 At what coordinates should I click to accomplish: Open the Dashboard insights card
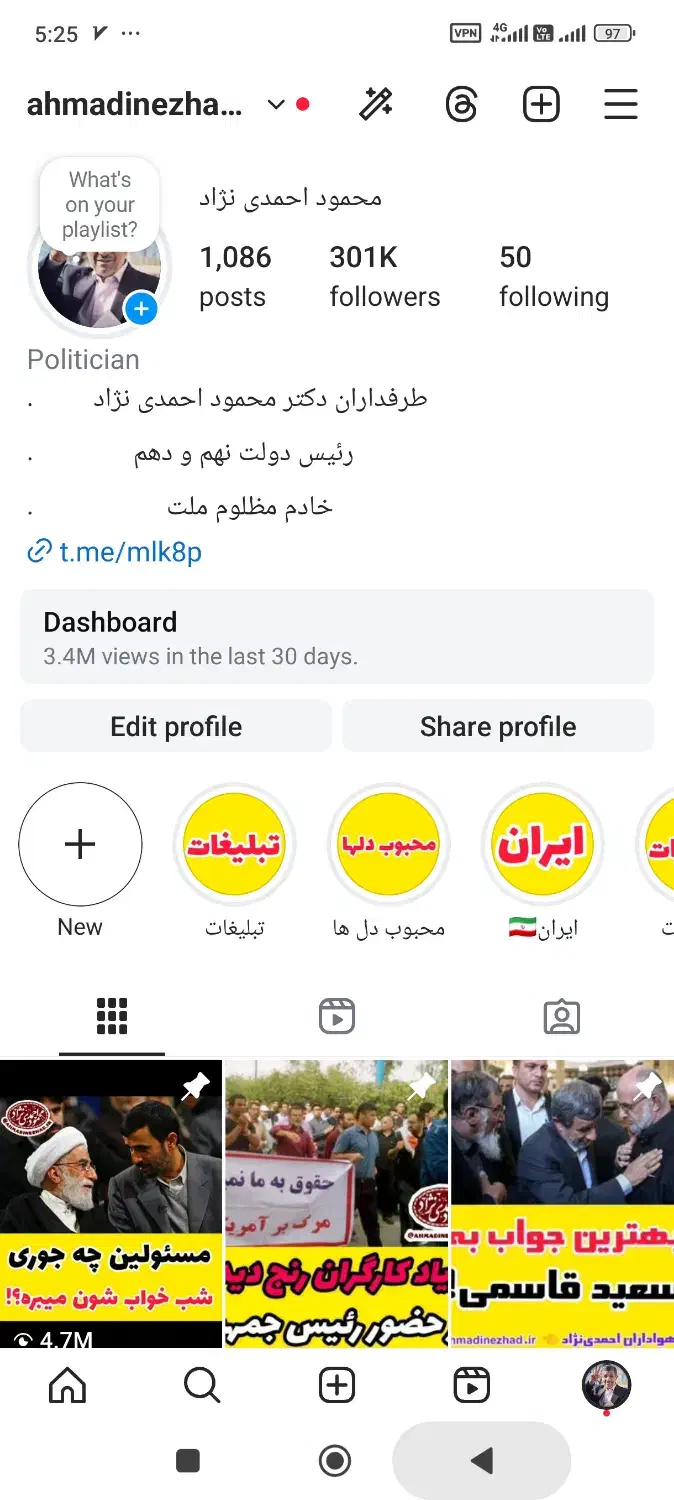click(337, 637)
